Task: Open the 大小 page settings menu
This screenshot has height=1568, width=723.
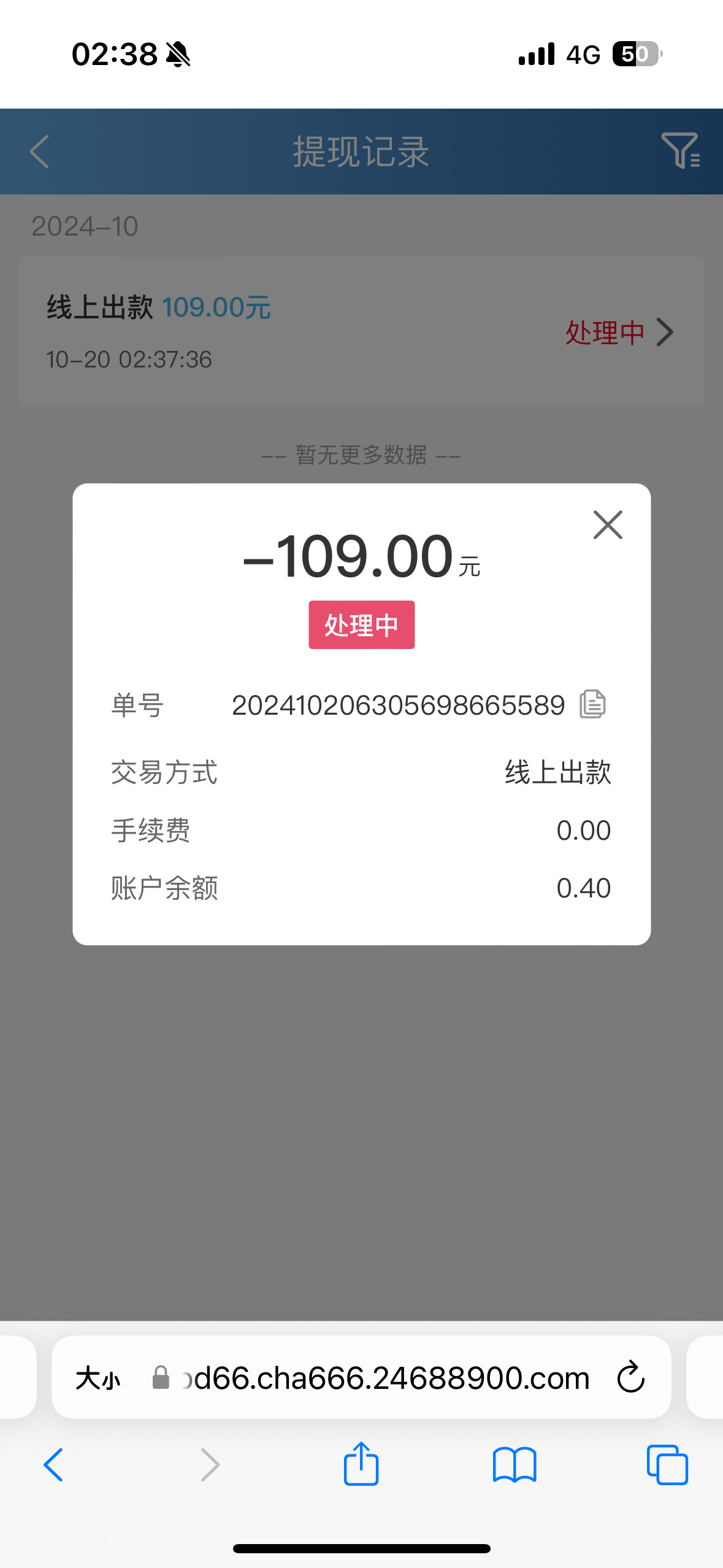Action: [98, 1378]
